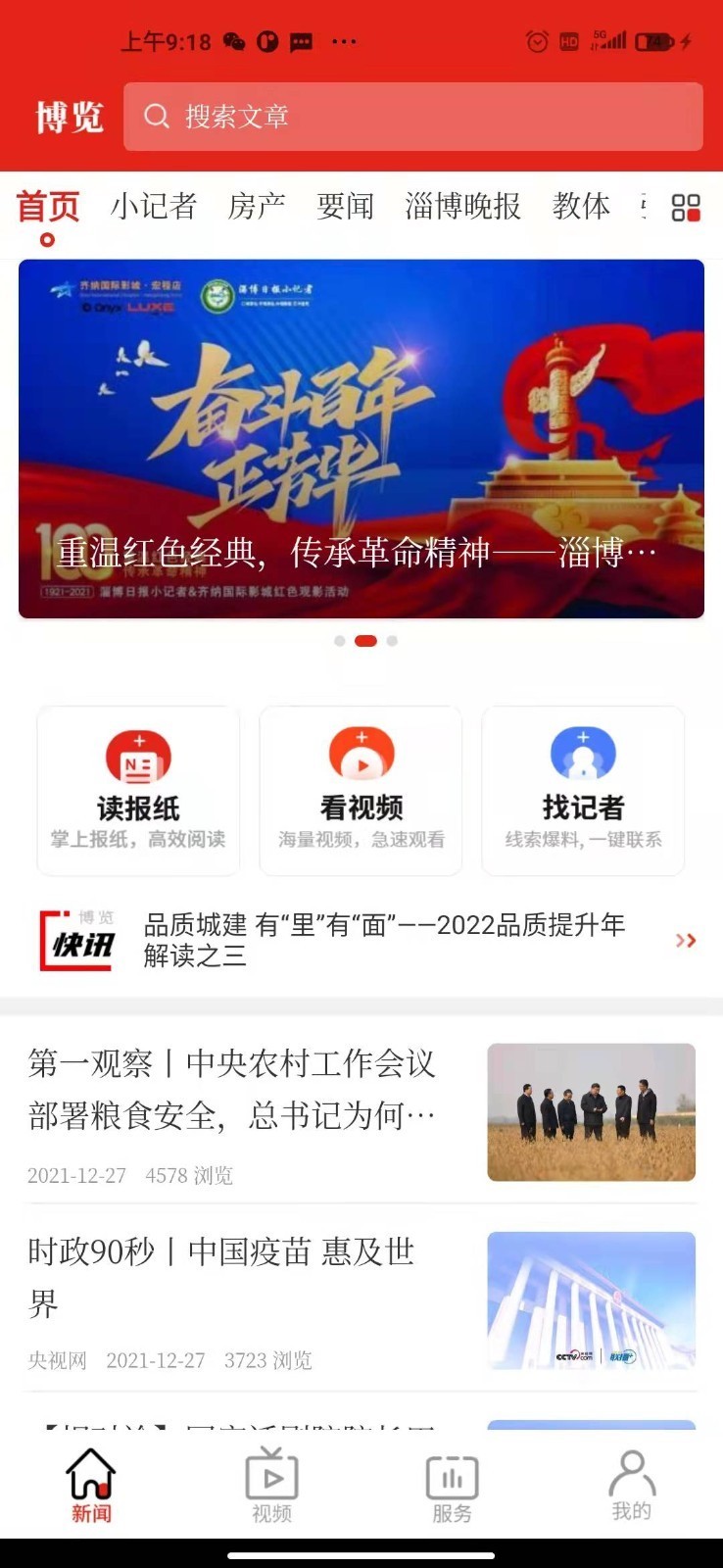Switch to the 要闻 tab
This screenshot has width=723, height=1568.
point(344,207)
